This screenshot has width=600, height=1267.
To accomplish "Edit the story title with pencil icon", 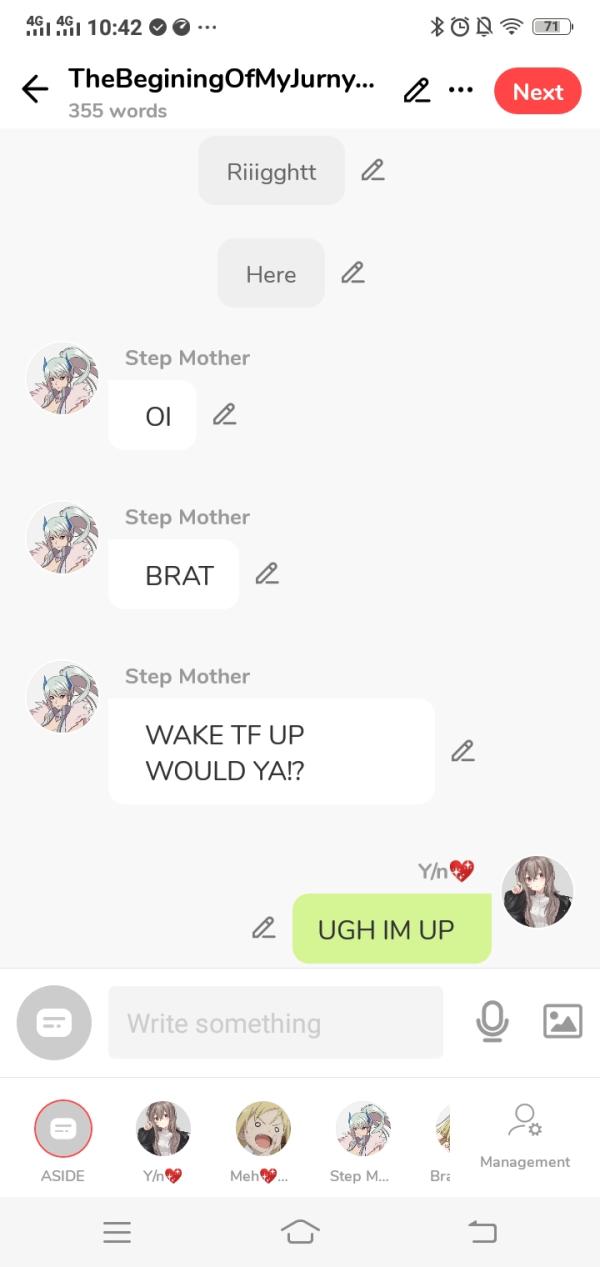I will 416,91.
